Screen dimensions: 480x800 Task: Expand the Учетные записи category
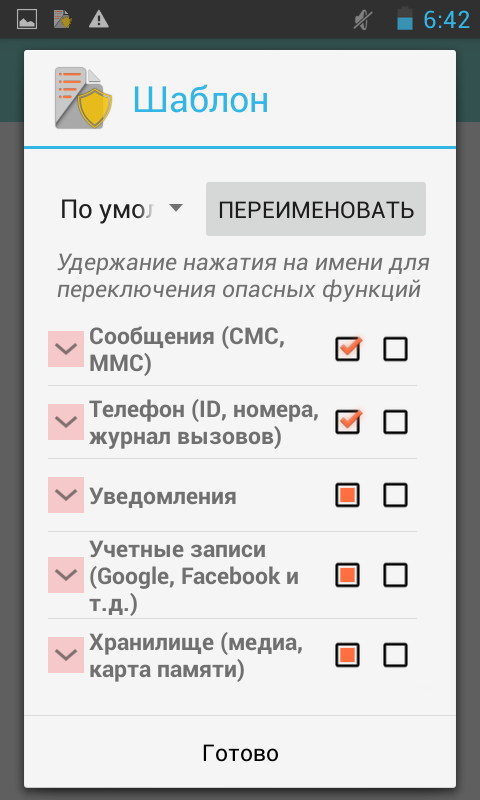[66, 575]
